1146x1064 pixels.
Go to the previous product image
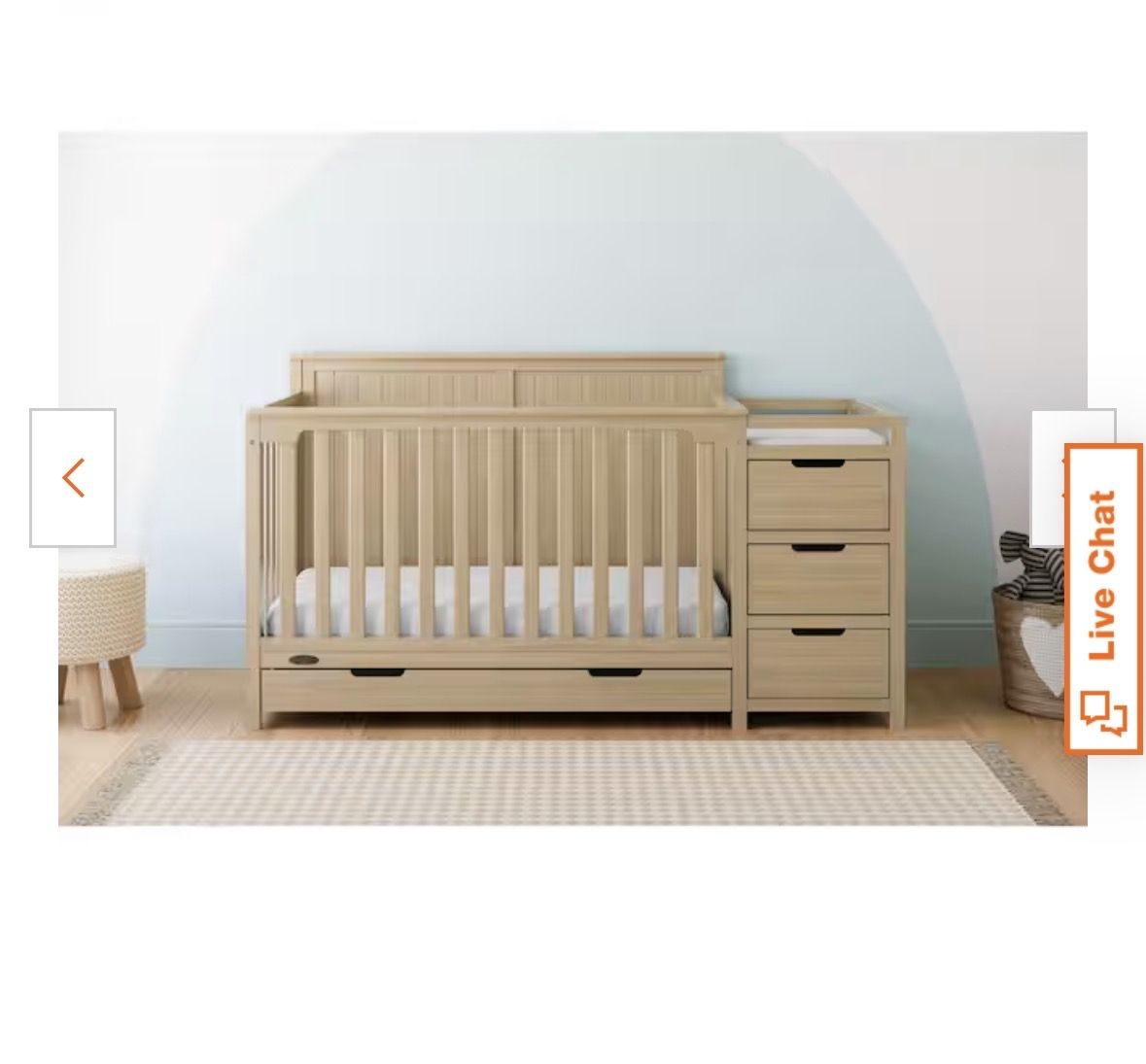coord(73,477)
